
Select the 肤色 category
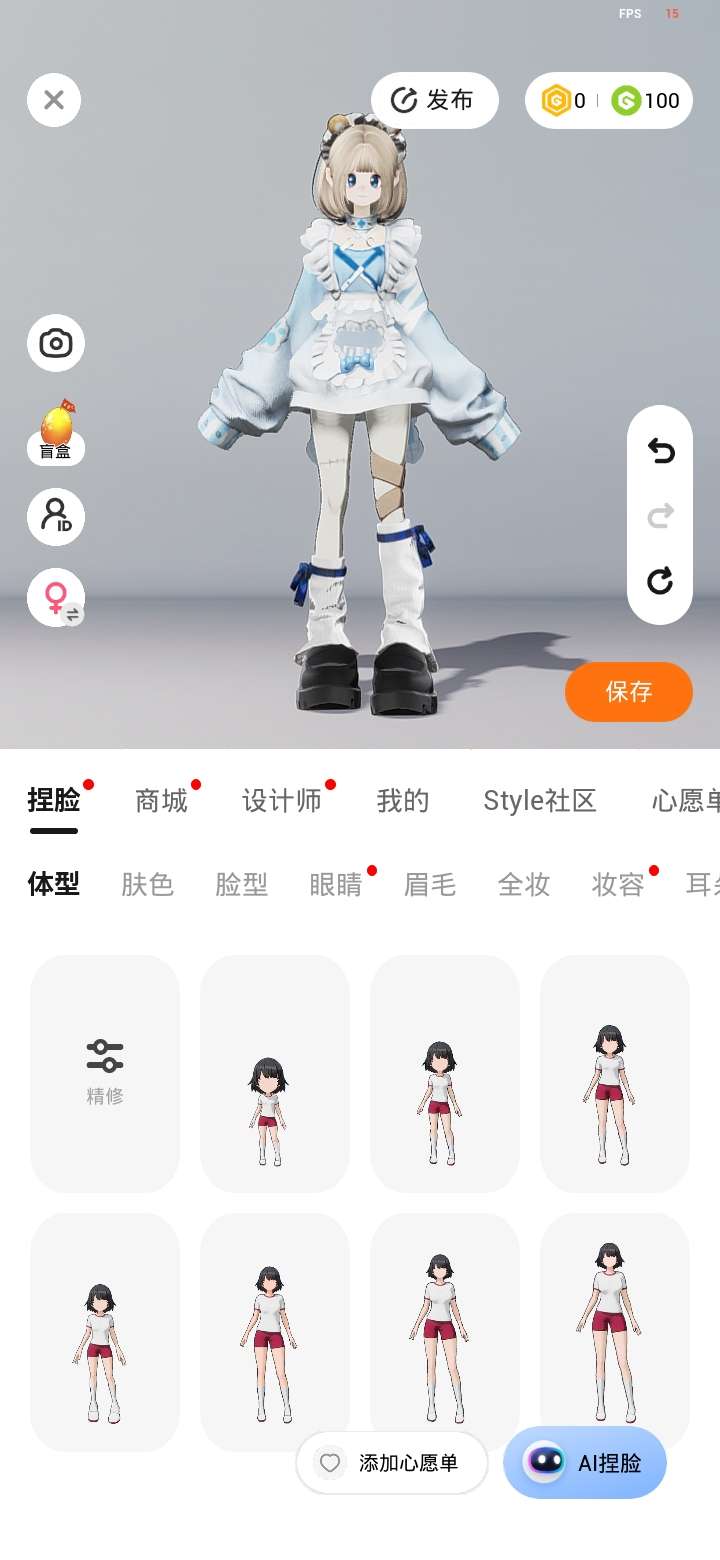[x=148, y=885]
